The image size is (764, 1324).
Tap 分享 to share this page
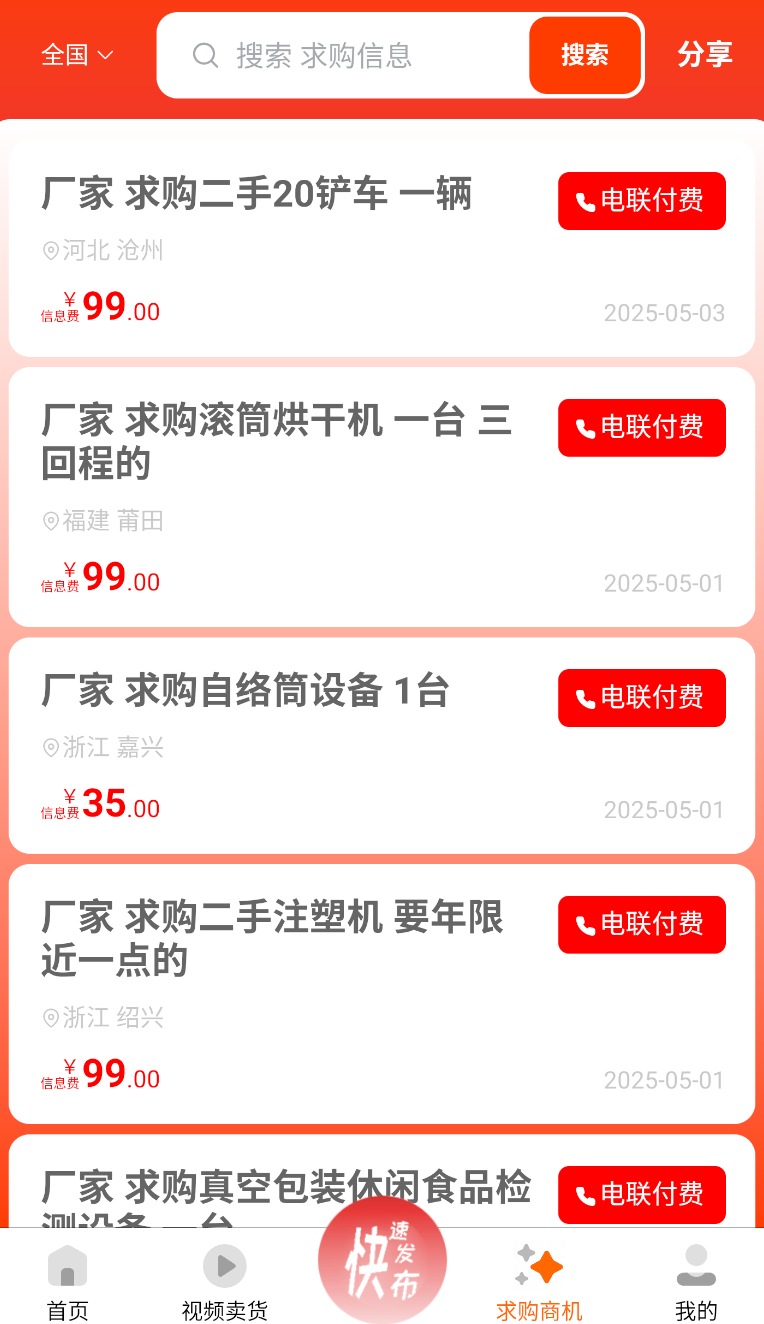pos(705,54)
